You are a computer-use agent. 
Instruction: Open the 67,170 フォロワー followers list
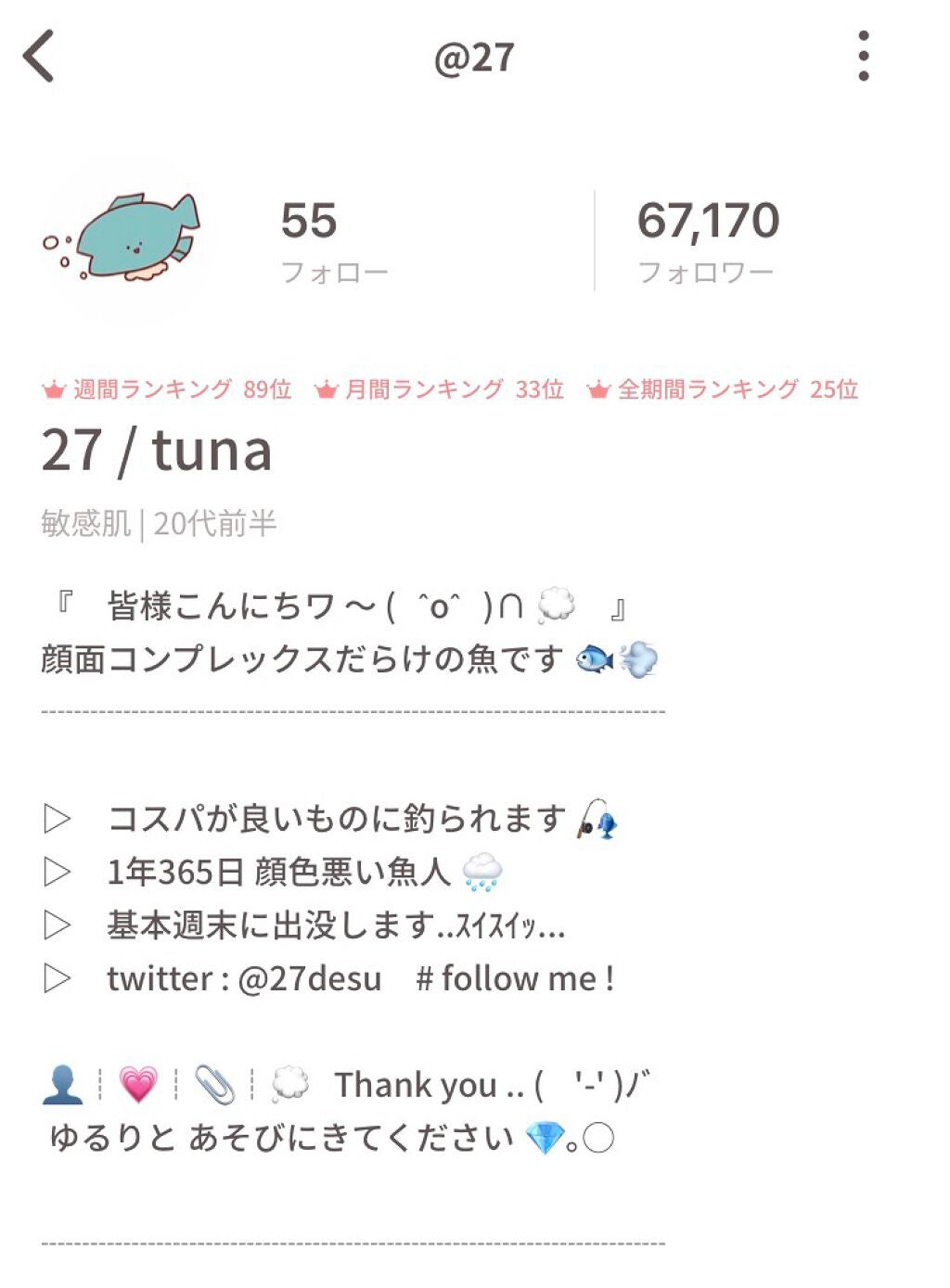(707, 241)
